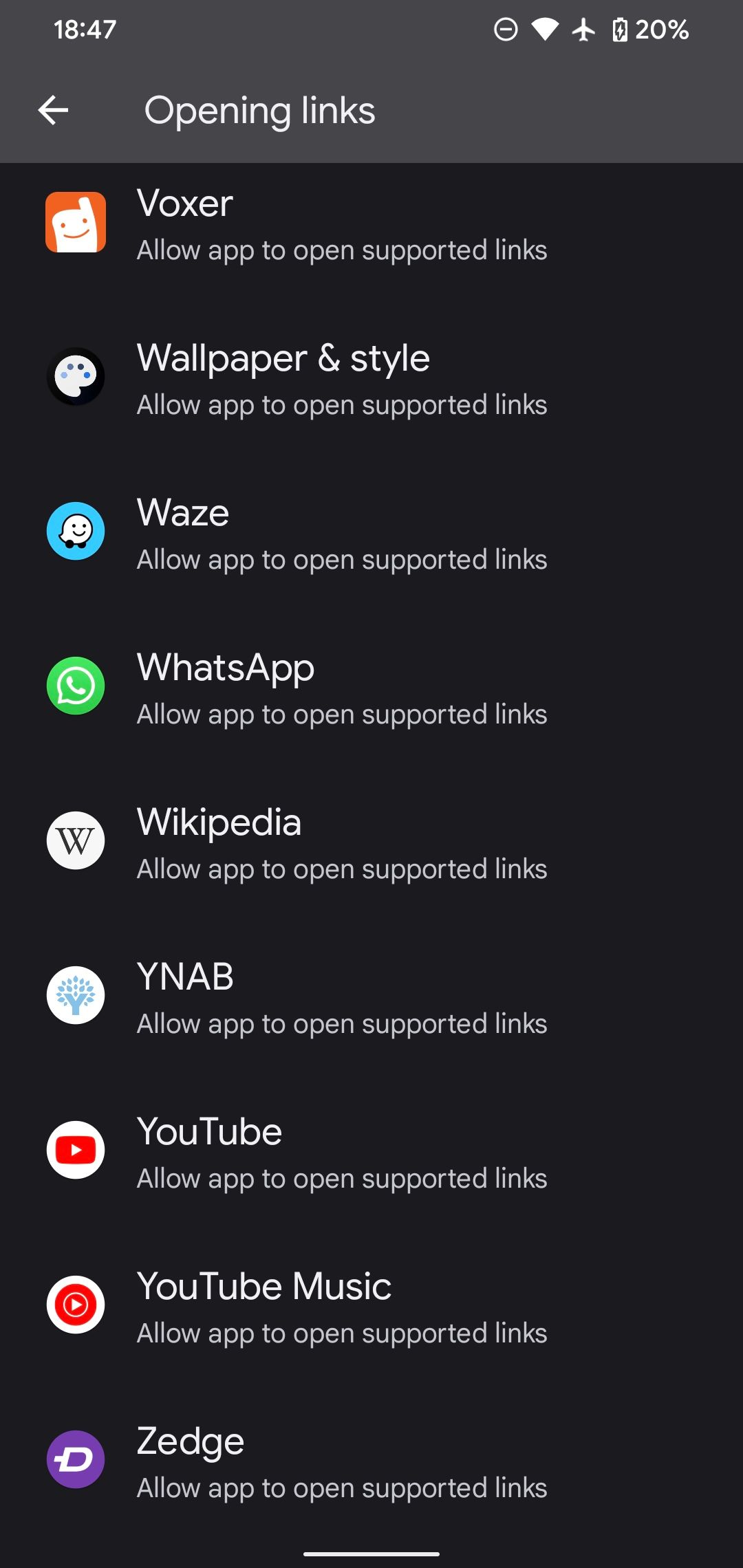Select the Wikipedia globe icon

pyautogui.click(x=76, y=840)
